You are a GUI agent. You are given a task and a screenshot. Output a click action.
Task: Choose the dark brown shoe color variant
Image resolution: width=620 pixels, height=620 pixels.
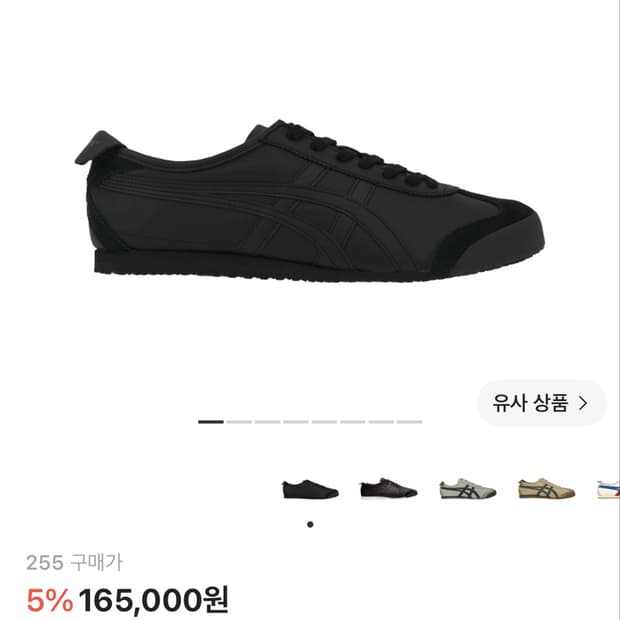[x=389, y=488]
